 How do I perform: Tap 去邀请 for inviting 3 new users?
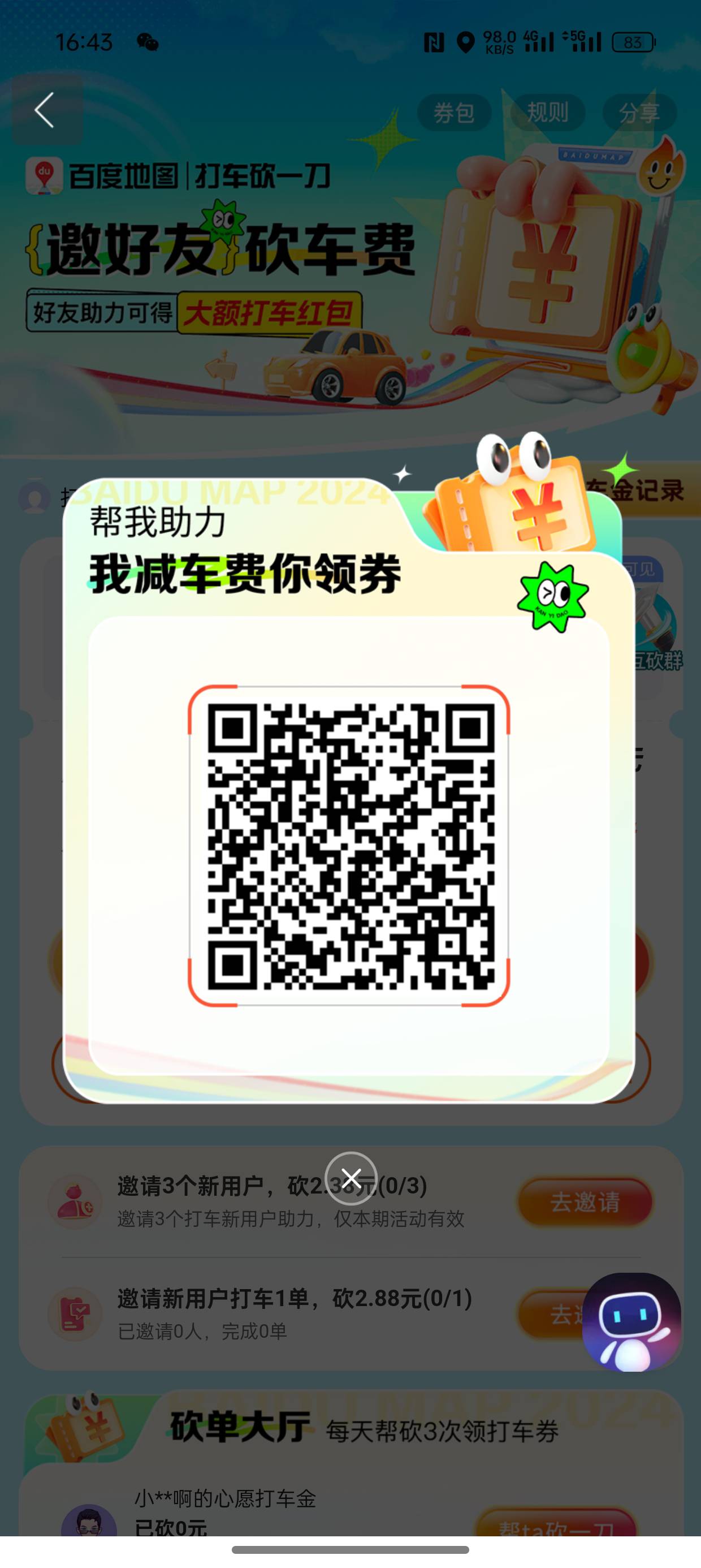584,1201
